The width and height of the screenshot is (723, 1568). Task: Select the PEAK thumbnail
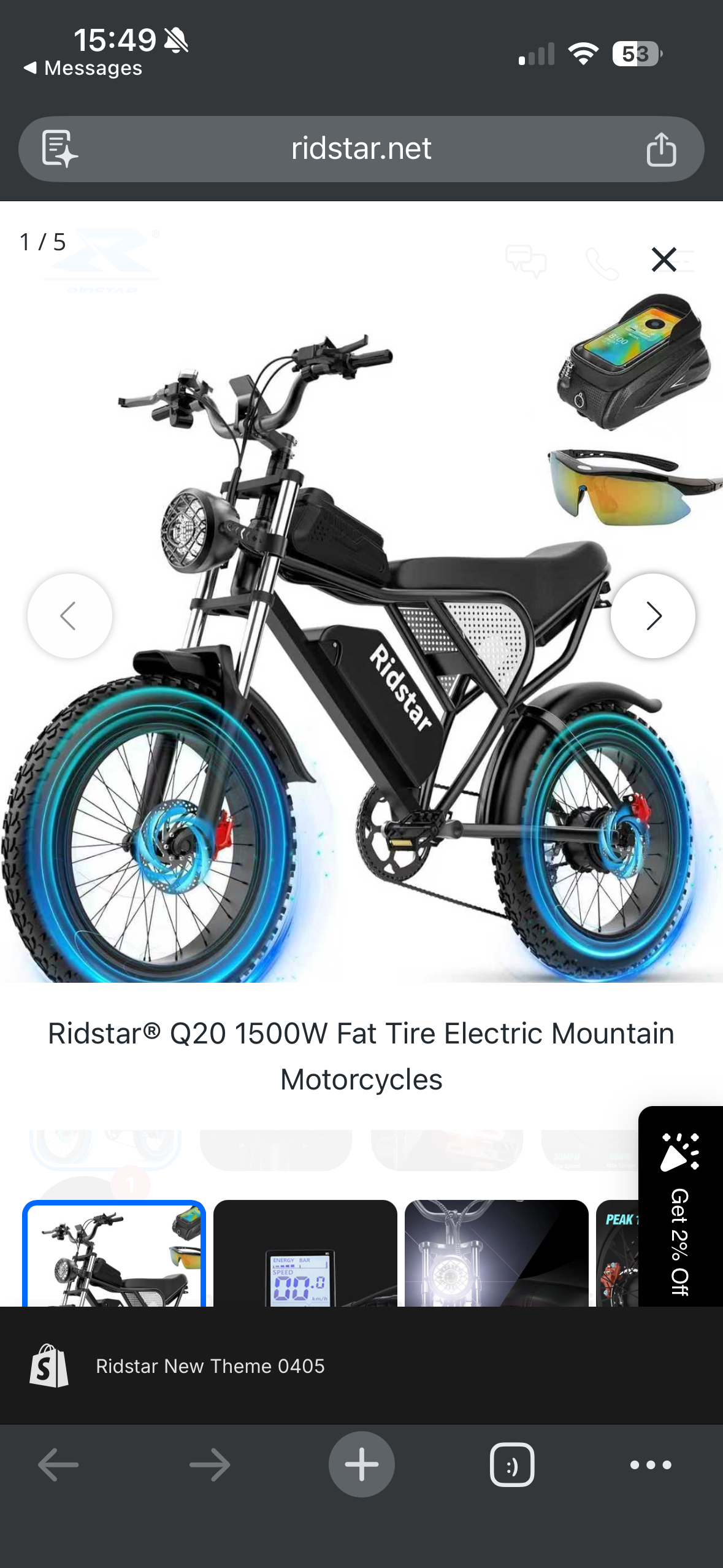click(x=617, y=1255)
